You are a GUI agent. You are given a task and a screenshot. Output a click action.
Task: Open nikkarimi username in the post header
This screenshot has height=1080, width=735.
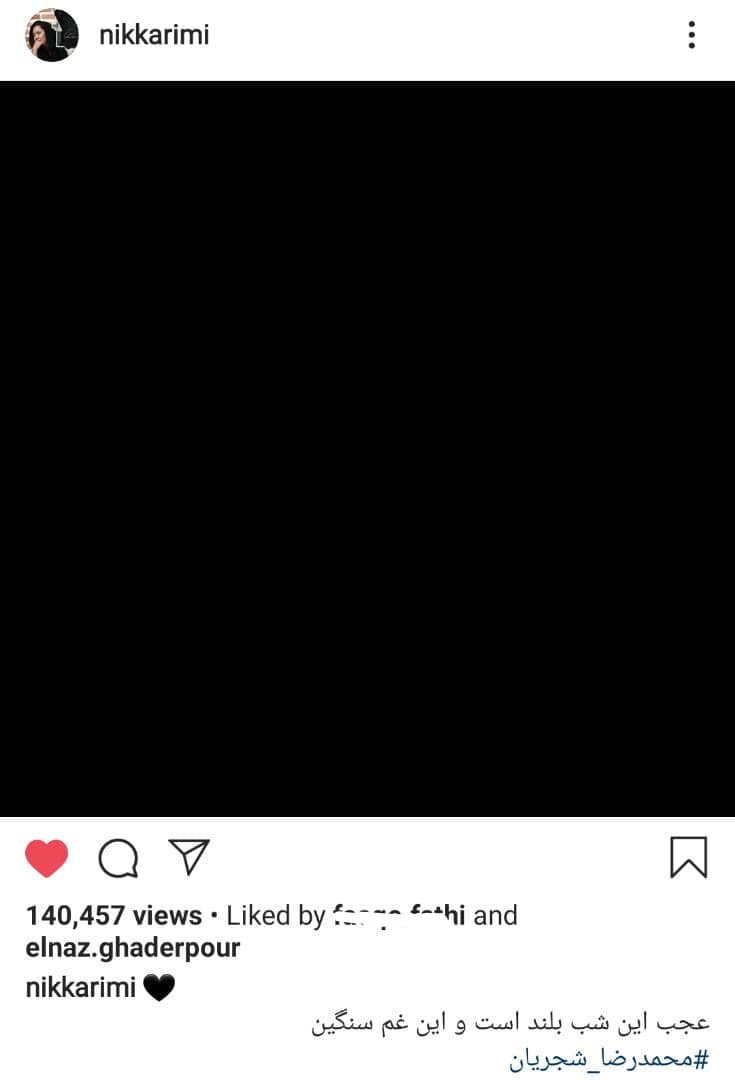(154, 36)
